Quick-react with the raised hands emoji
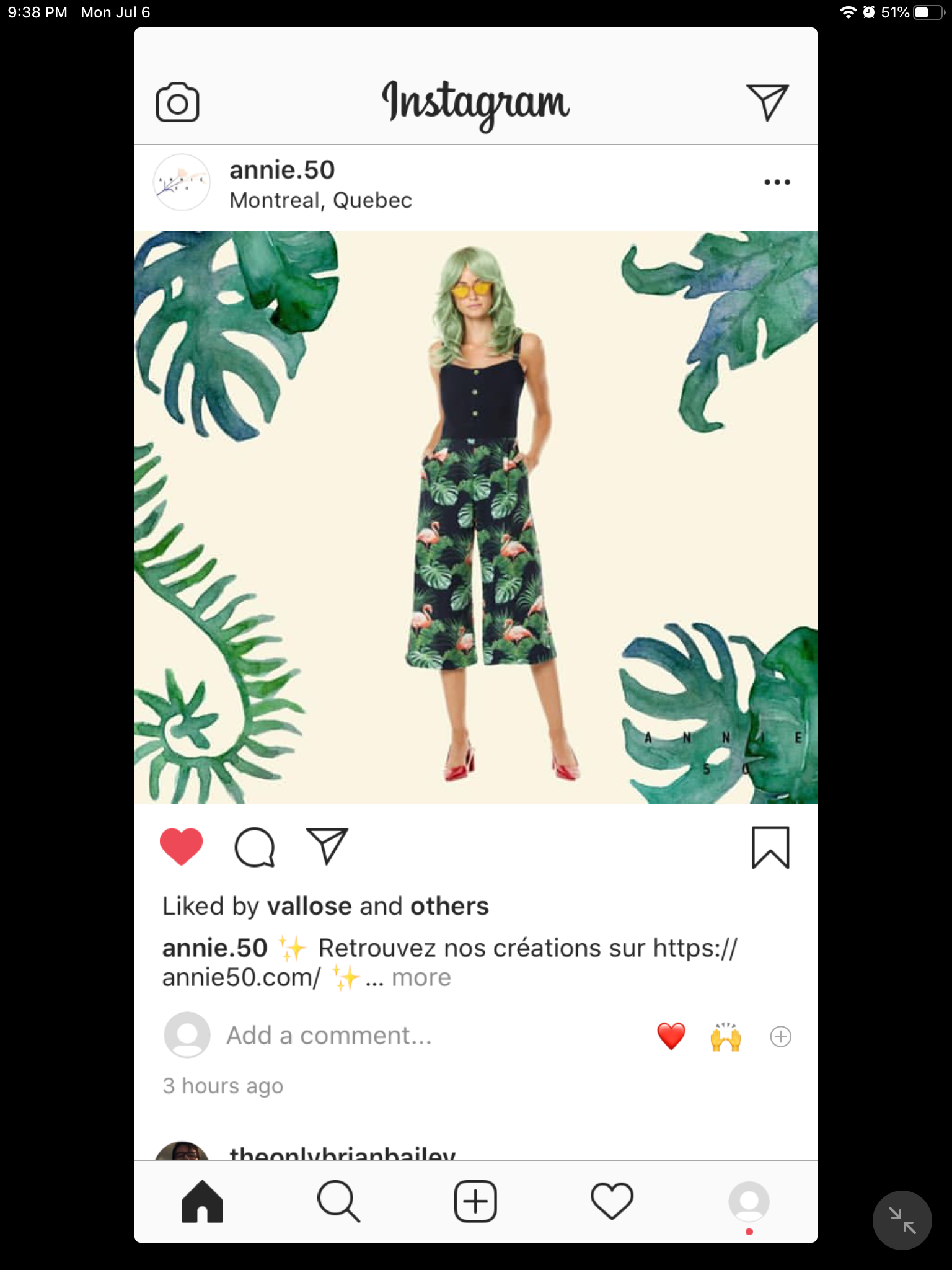The width and height of the screenshot is (952, 1270). pyautogui.click(x=726, y=1036)
